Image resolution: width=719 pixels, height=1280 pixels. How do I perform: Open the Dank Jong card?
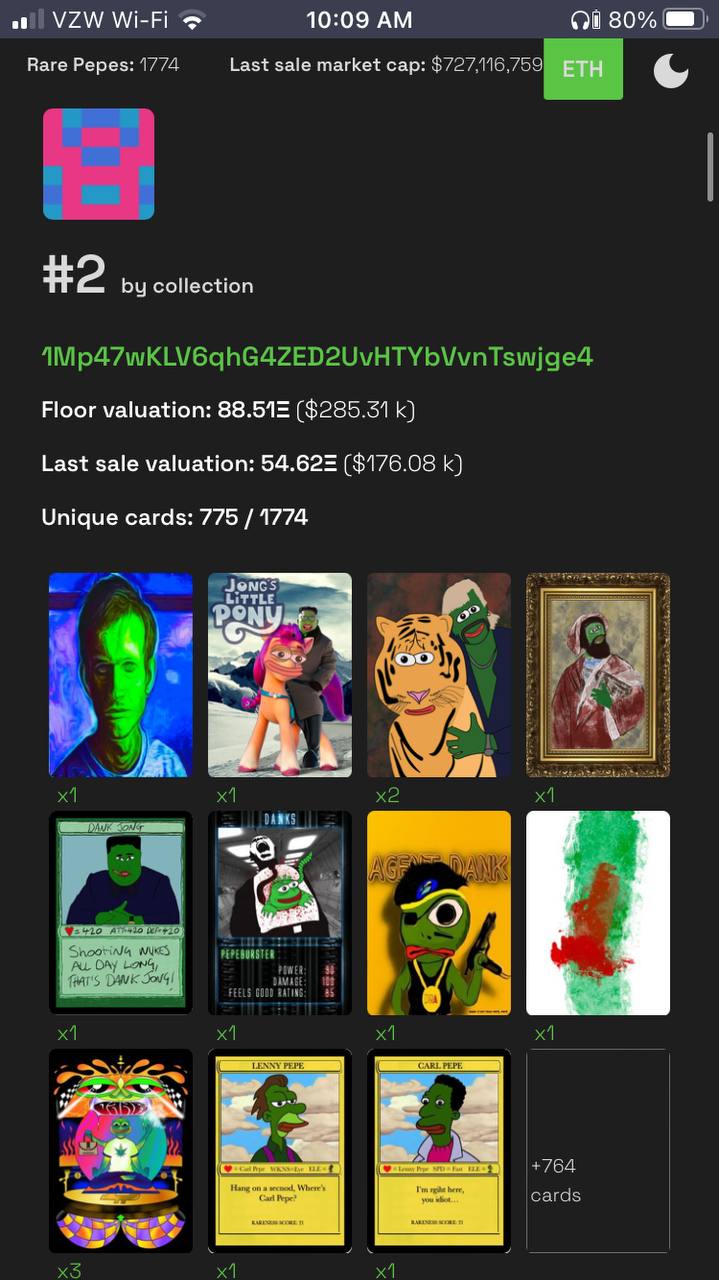(x=120, y=913)
